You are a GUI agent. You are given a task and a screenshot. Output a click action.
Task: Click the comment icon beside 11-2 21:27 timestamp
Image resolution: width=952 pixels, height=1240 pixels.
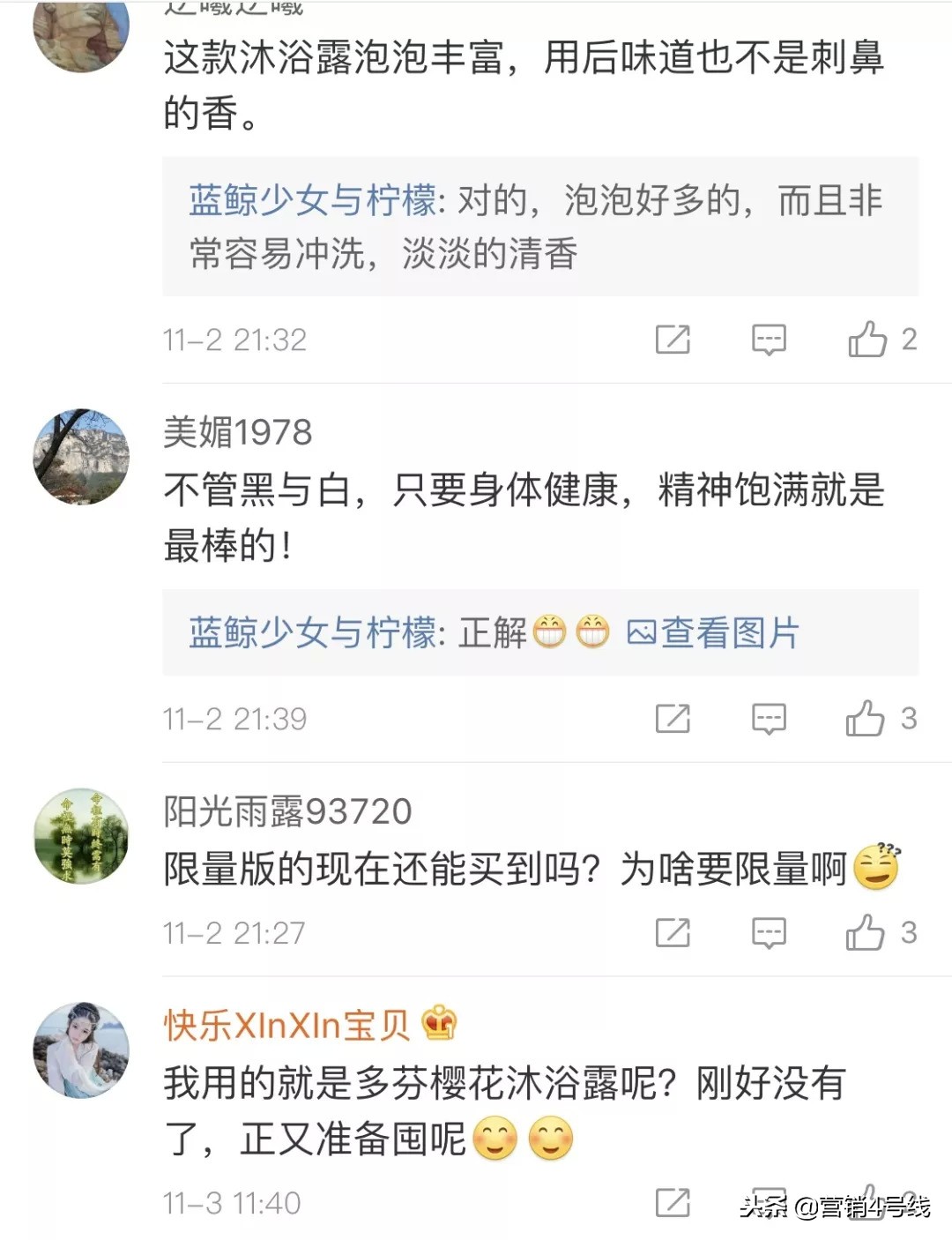pyautogui.click(x=768, y=931)
